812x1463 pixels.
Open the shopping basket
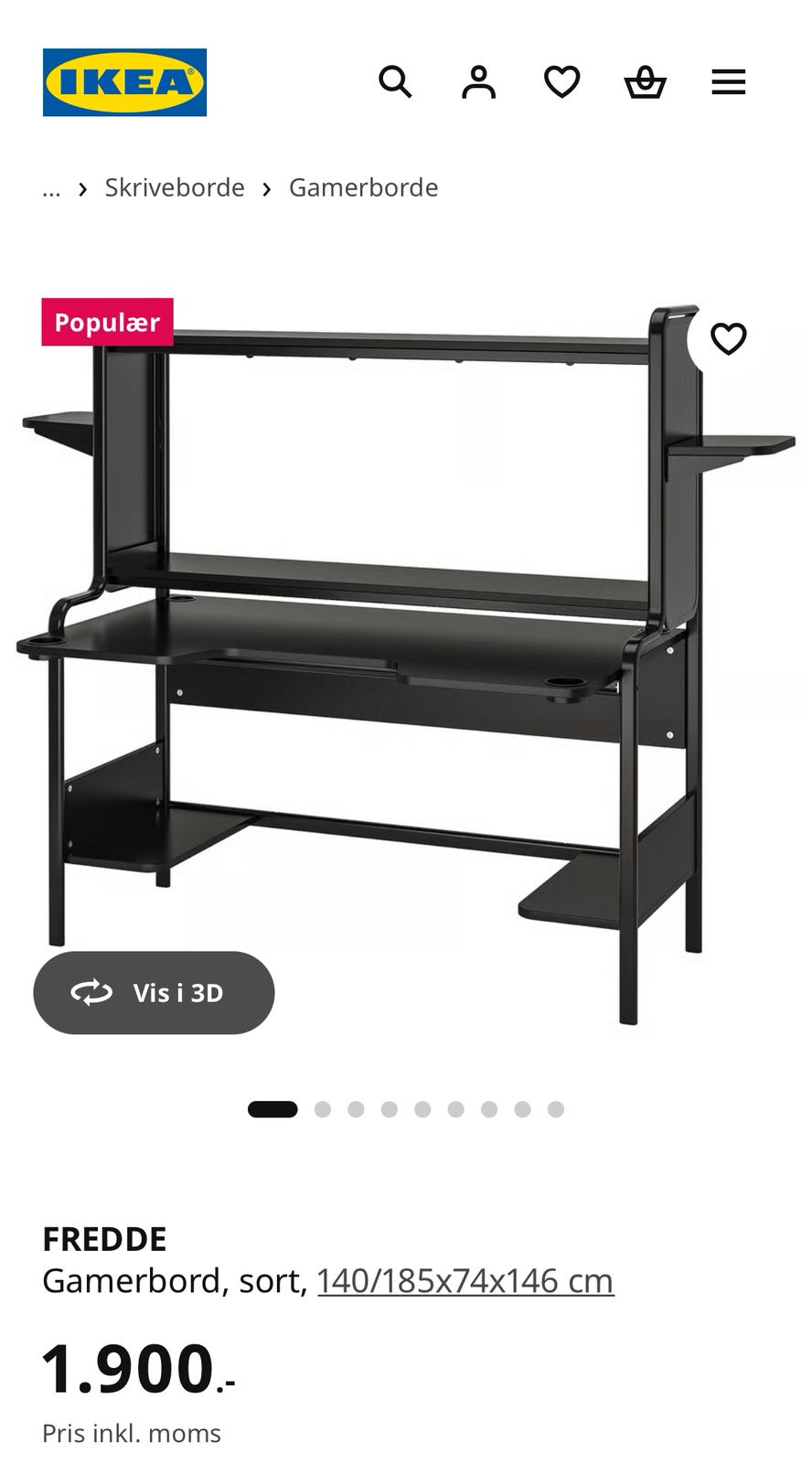(x=645, y=82)
